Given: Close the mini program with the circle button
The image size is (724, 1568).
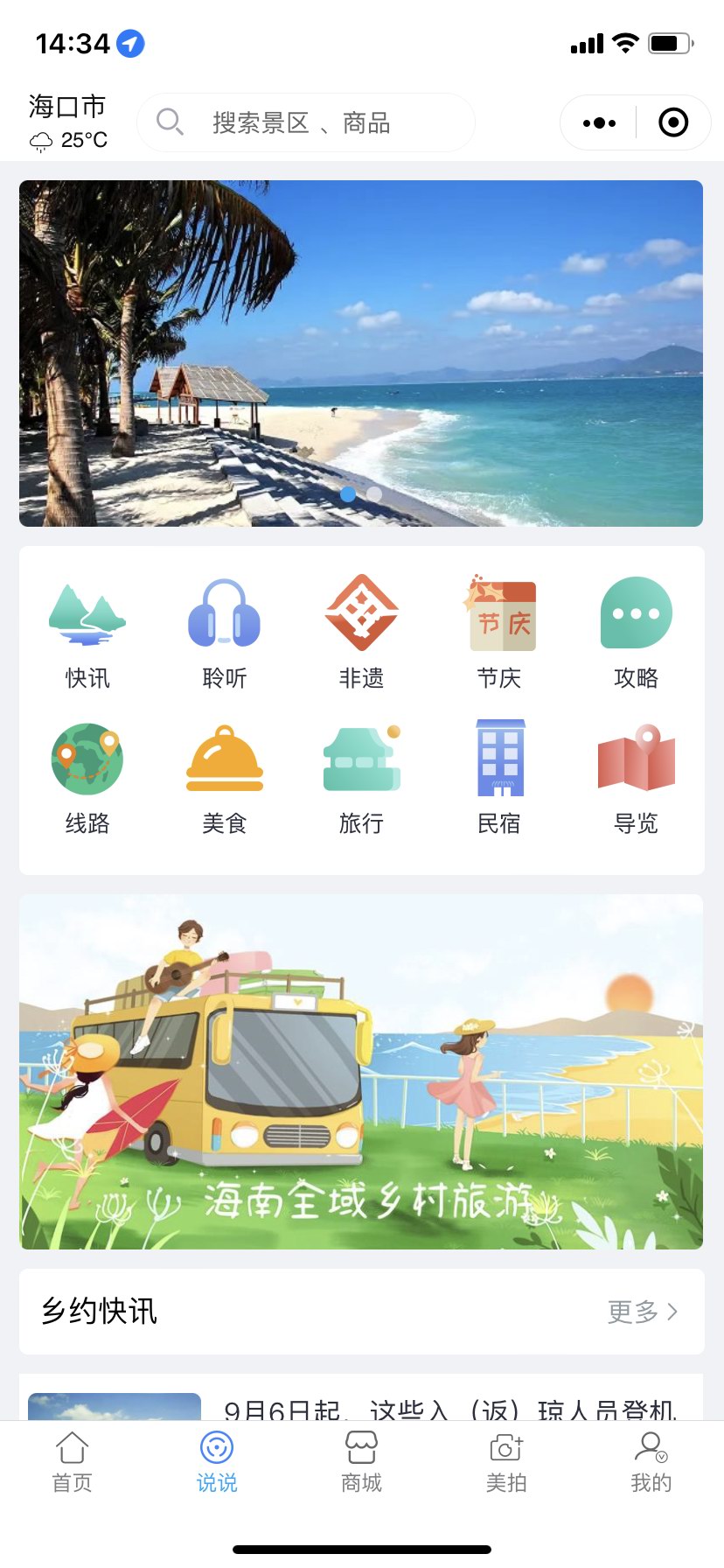Looking at the screenshot, I should coord(672,123).
